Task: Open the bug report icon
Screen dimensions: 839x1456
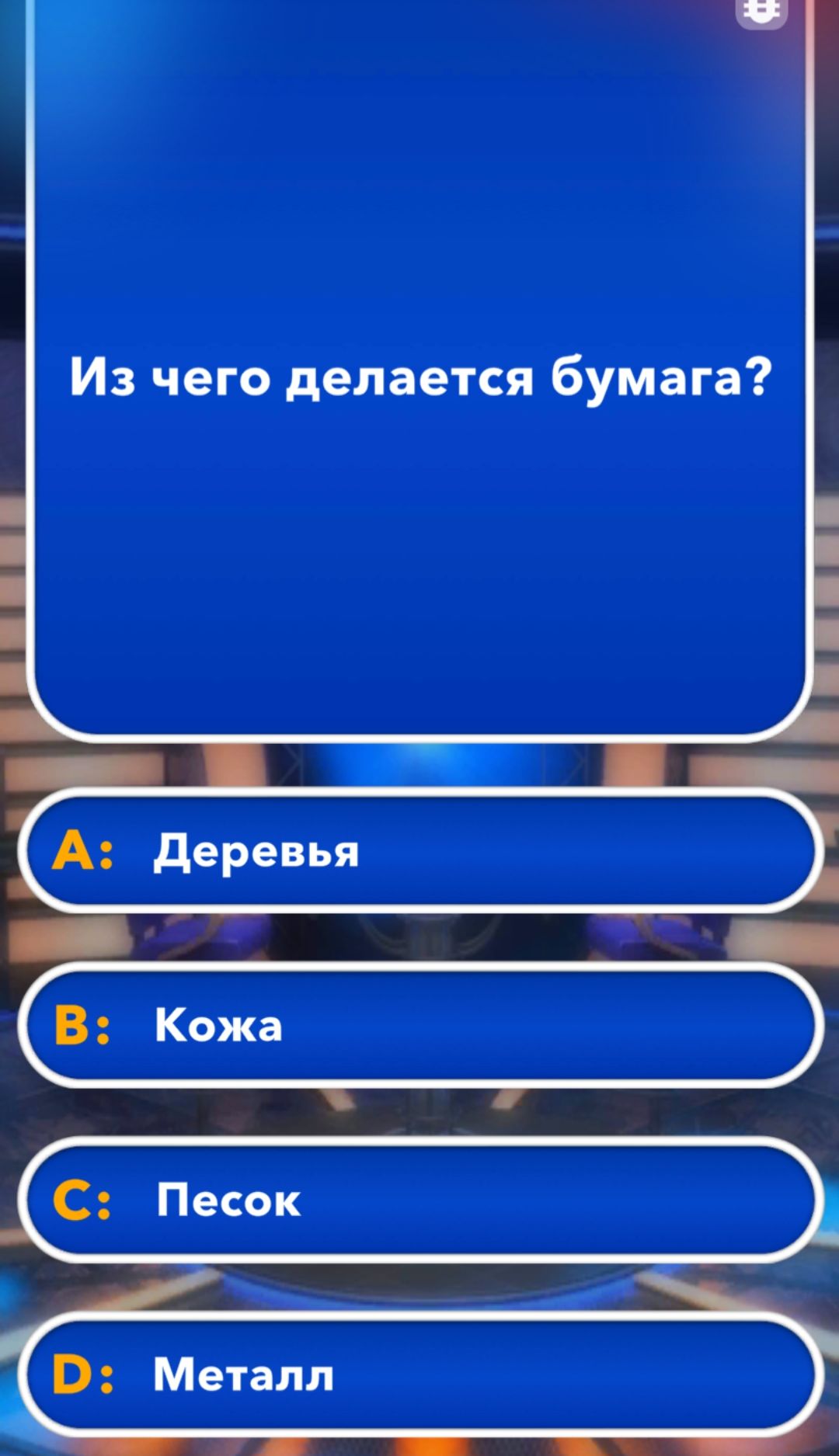Action: [761, 11]
